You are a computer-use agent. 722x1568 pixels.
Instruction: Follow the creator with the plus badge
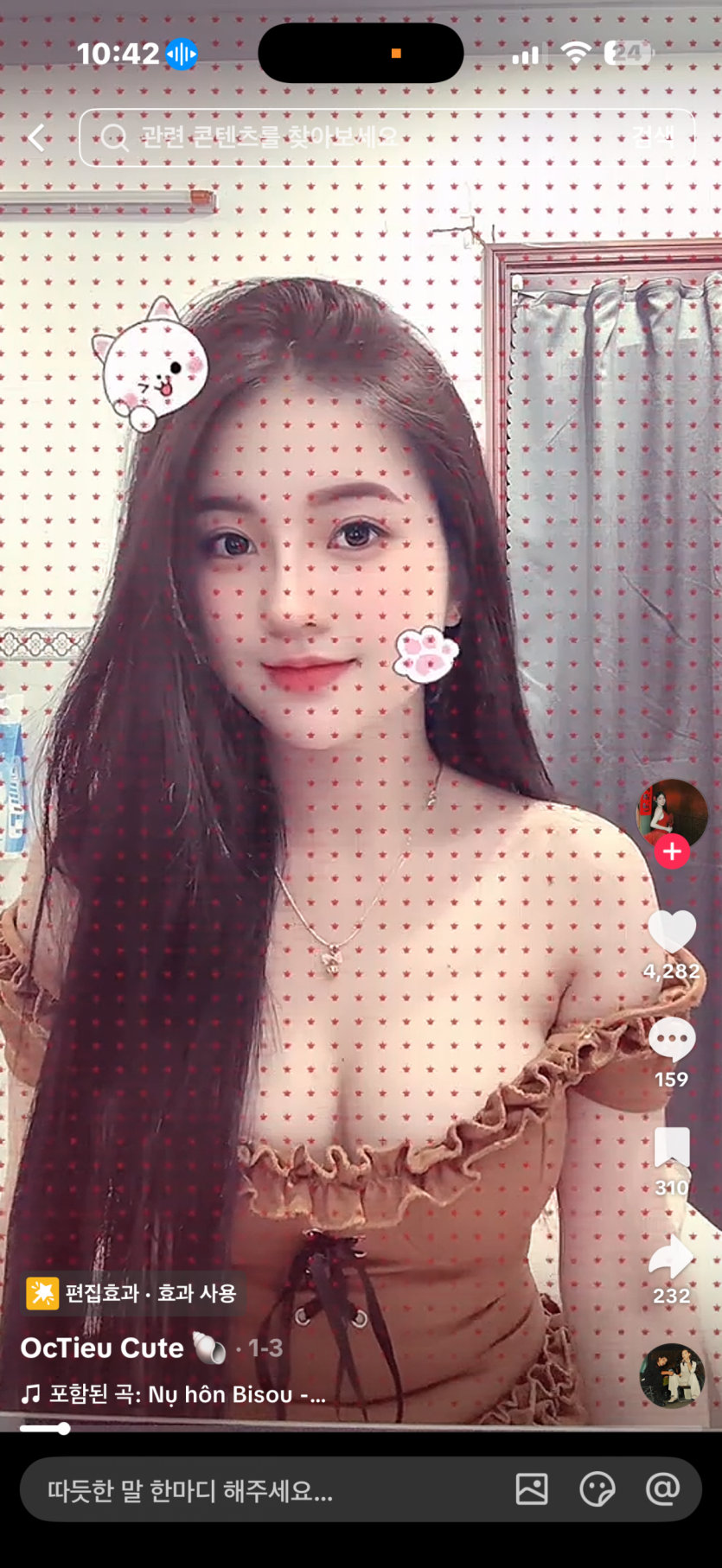coord(672,852)
